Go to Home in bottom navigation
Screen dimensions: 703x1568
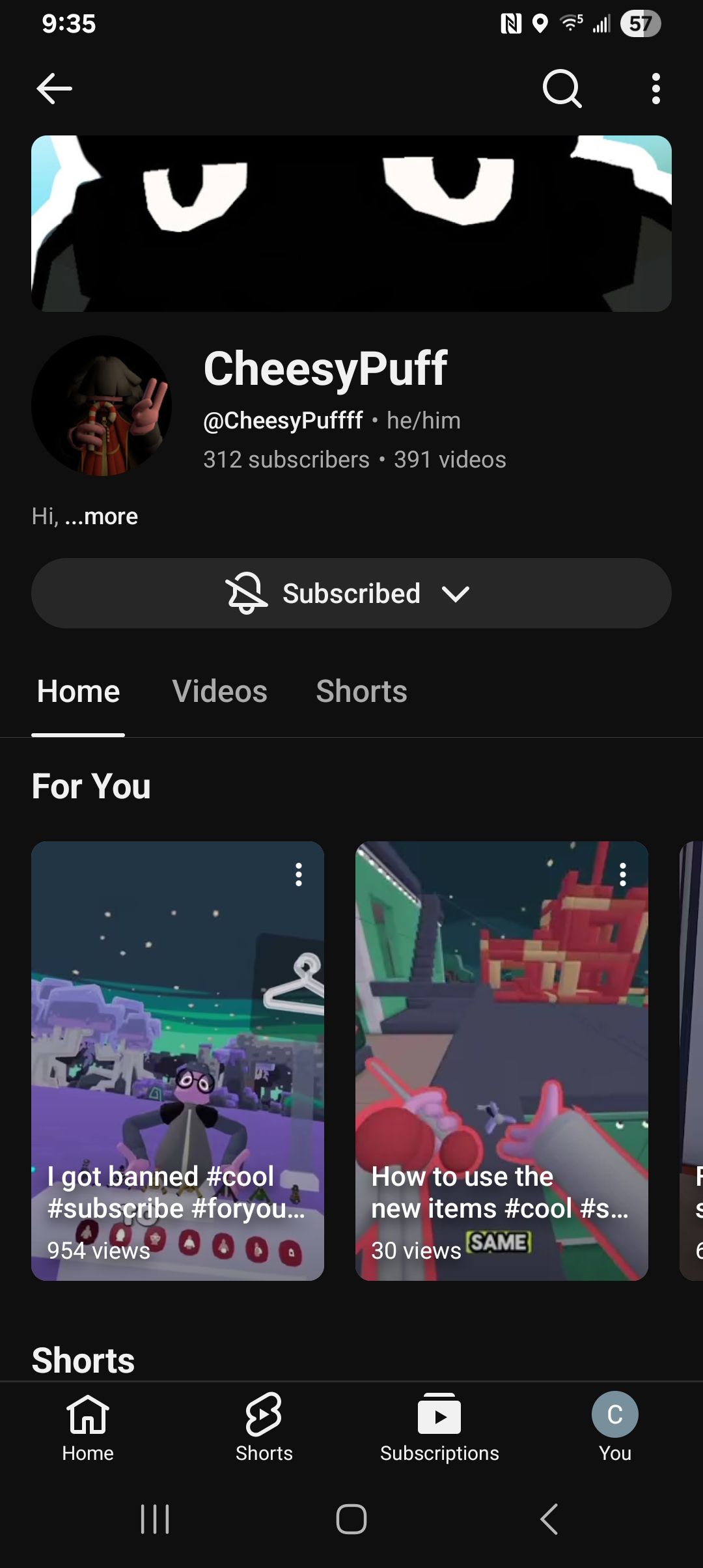coord(88,1427)
